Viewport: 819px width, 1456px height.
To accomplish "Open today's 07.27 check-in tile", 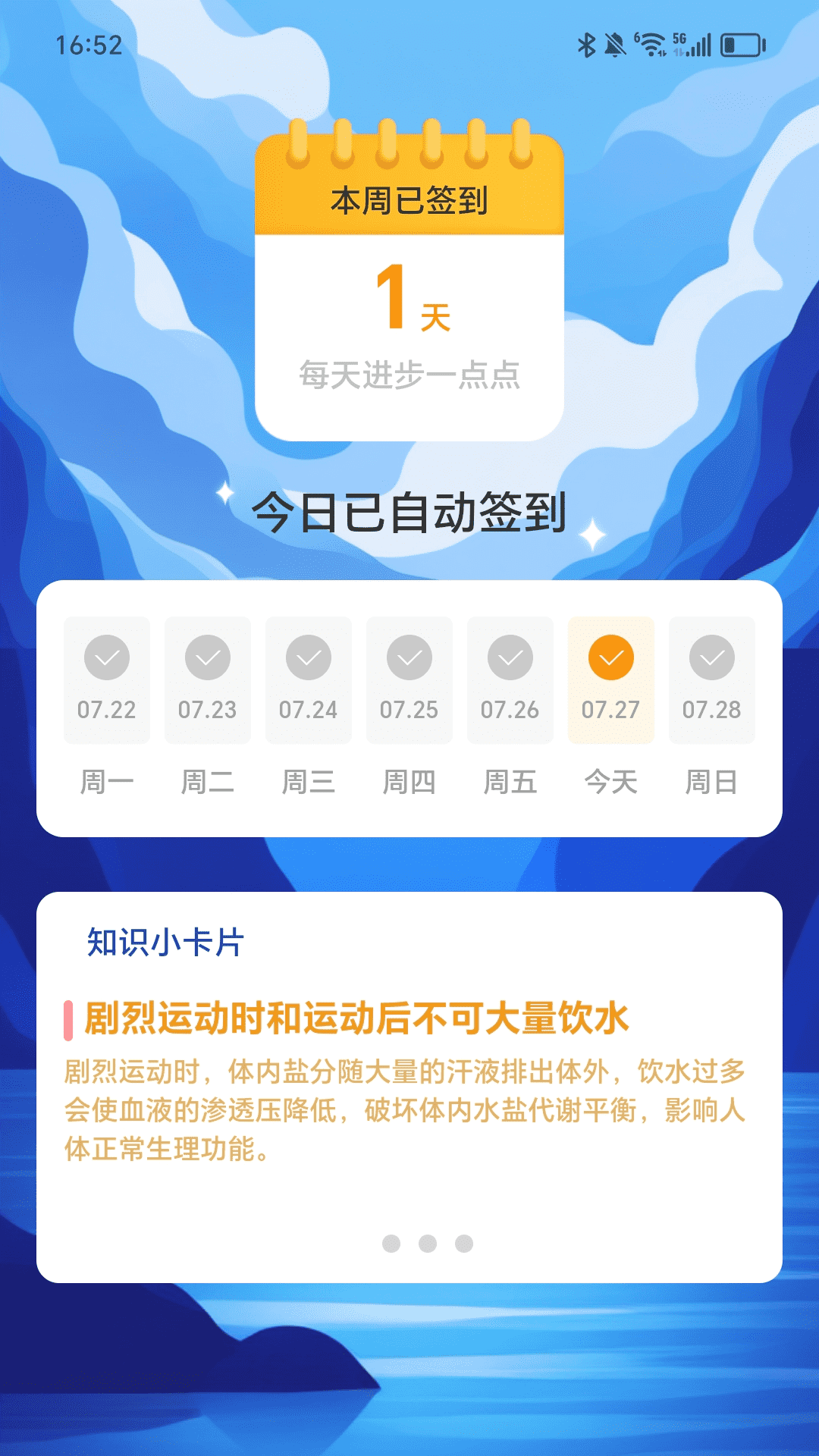I will click(x=611, y=679).
